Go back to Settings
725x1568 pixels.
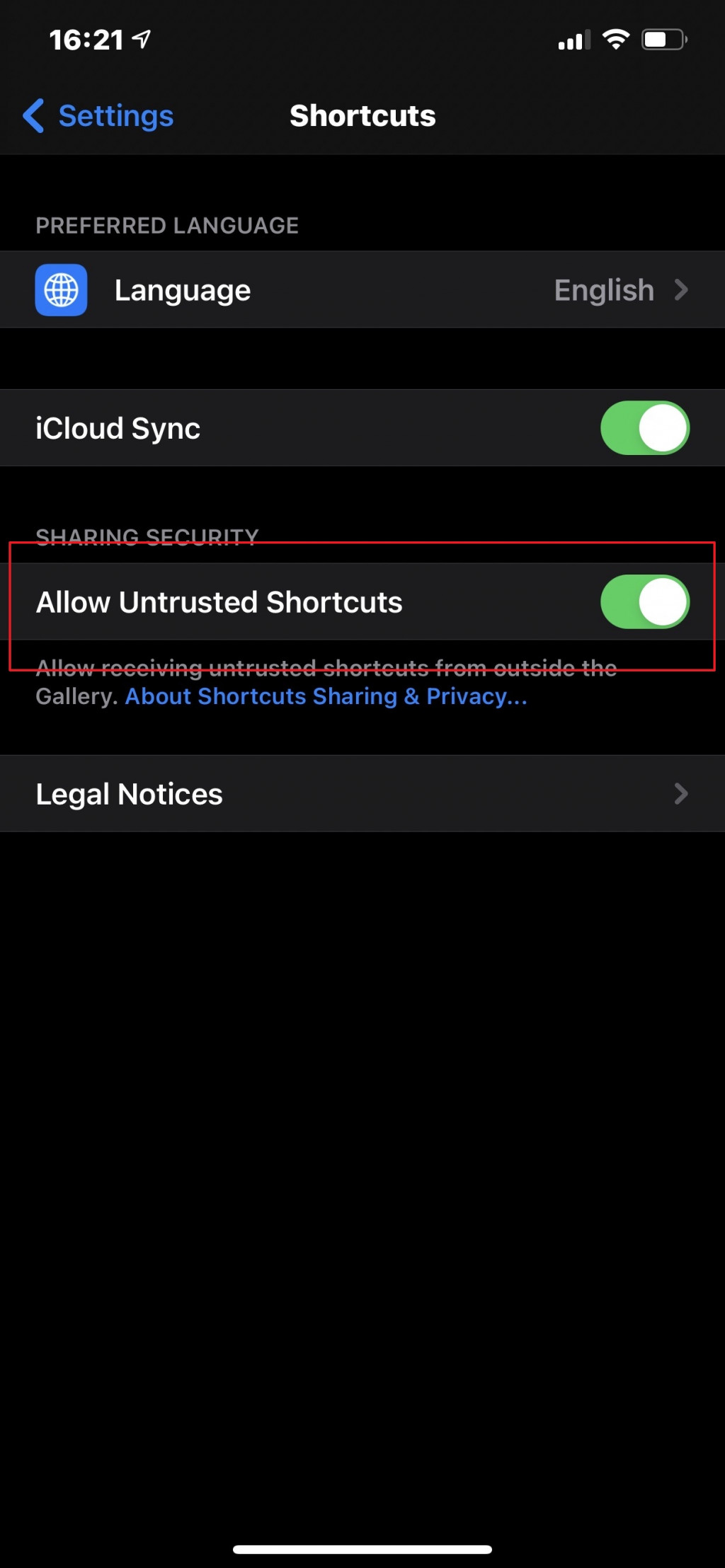pyautogui.click(x=99, y=116)
